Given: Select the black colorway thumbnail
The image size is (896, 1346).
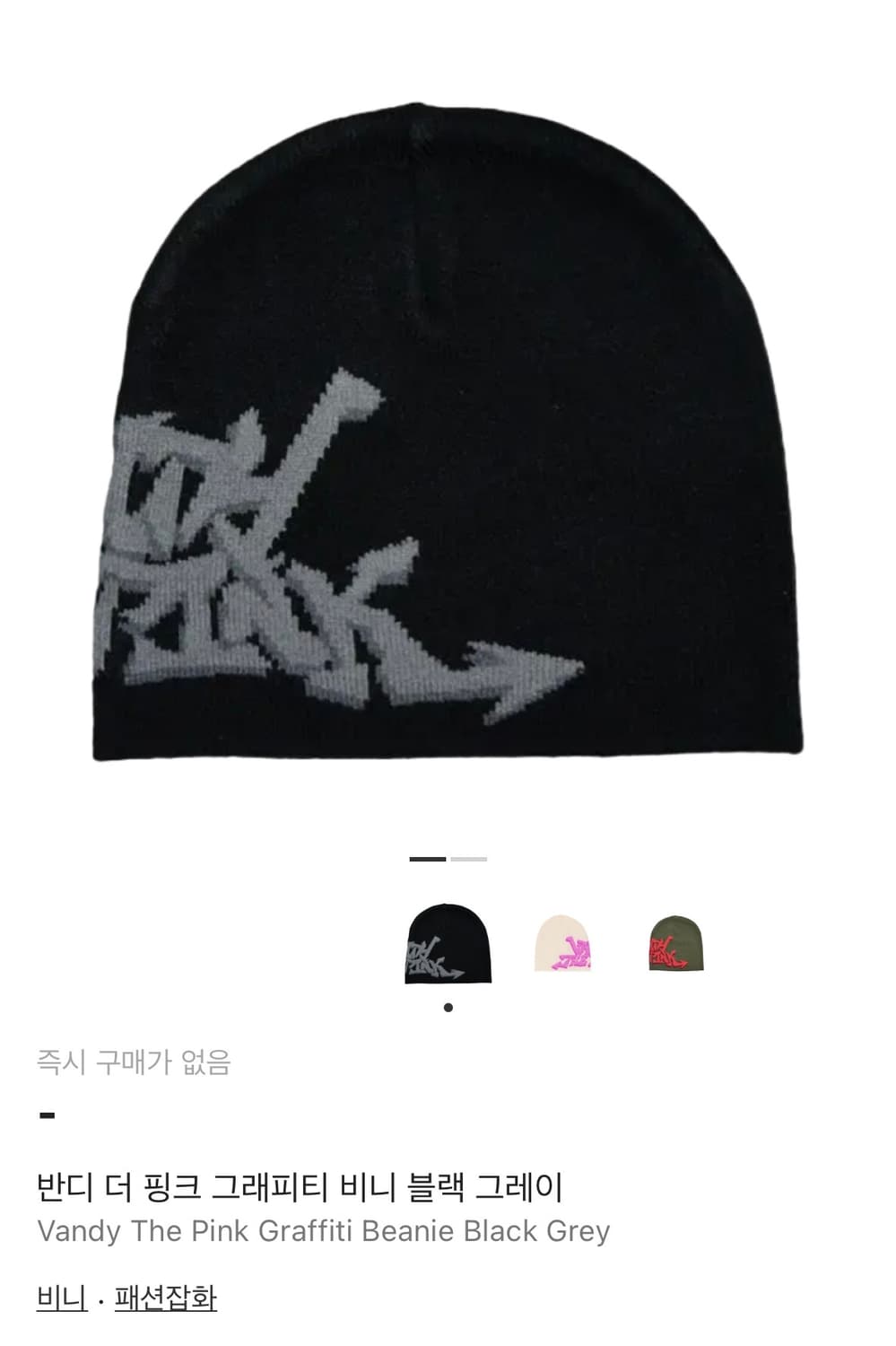Looking at the screenshot, I should click(448, 947).
